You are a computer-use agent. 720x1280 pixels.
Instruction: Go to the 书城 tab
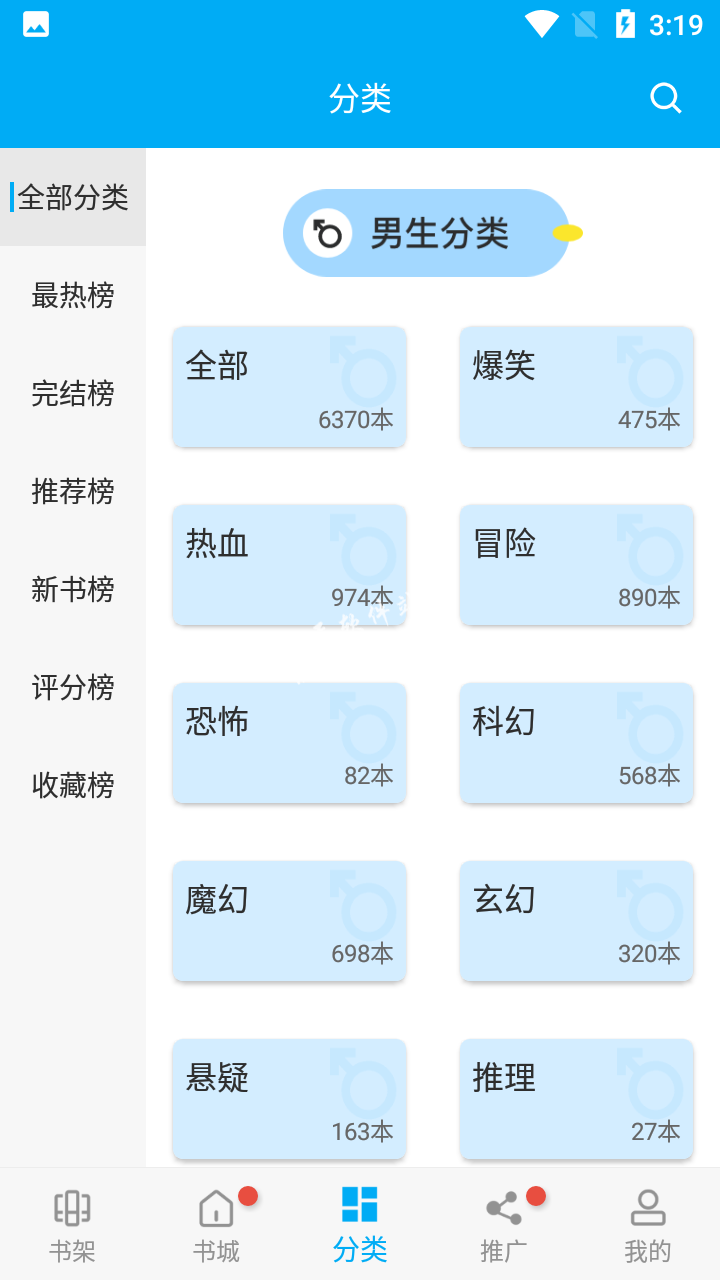click(216, 1224)
